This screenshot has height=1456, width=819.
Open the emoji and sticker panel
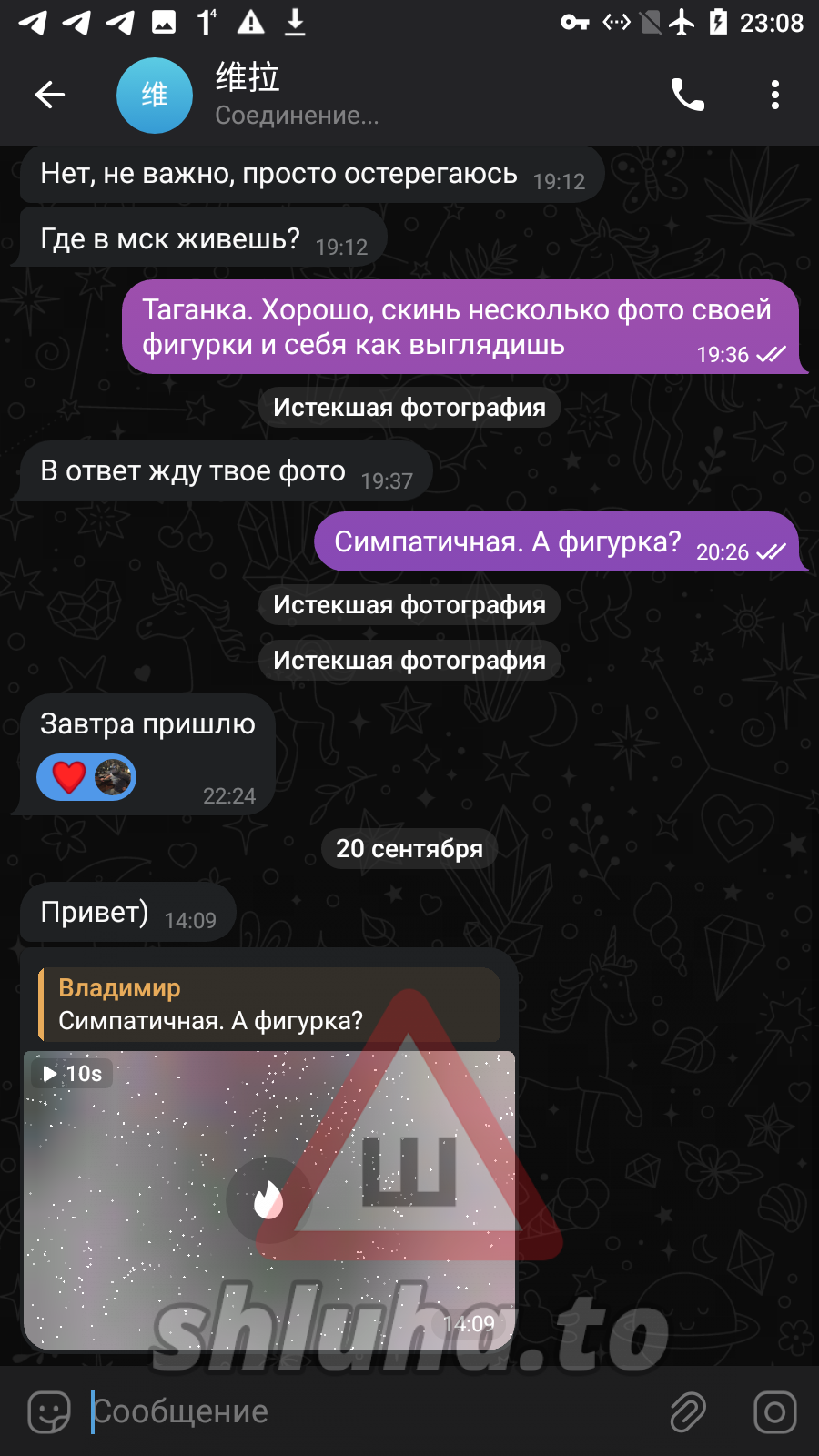tap(49, 1411)
